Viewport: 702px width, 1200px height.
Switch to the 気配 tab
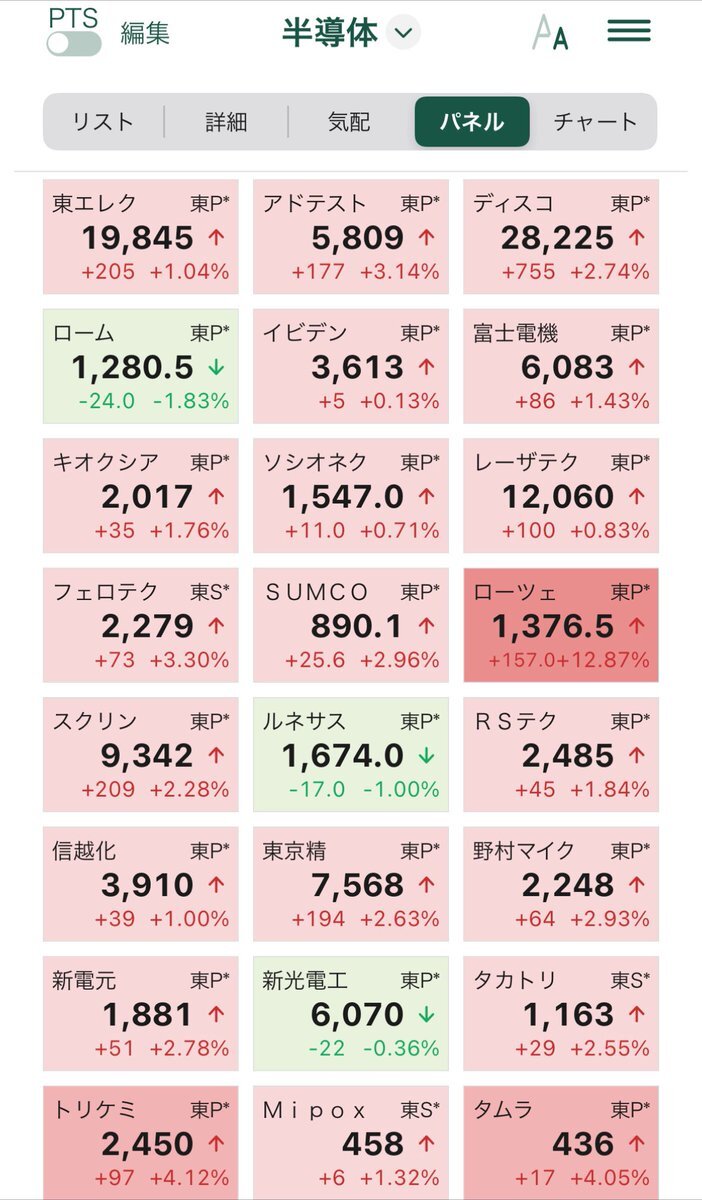pos(349,122)
